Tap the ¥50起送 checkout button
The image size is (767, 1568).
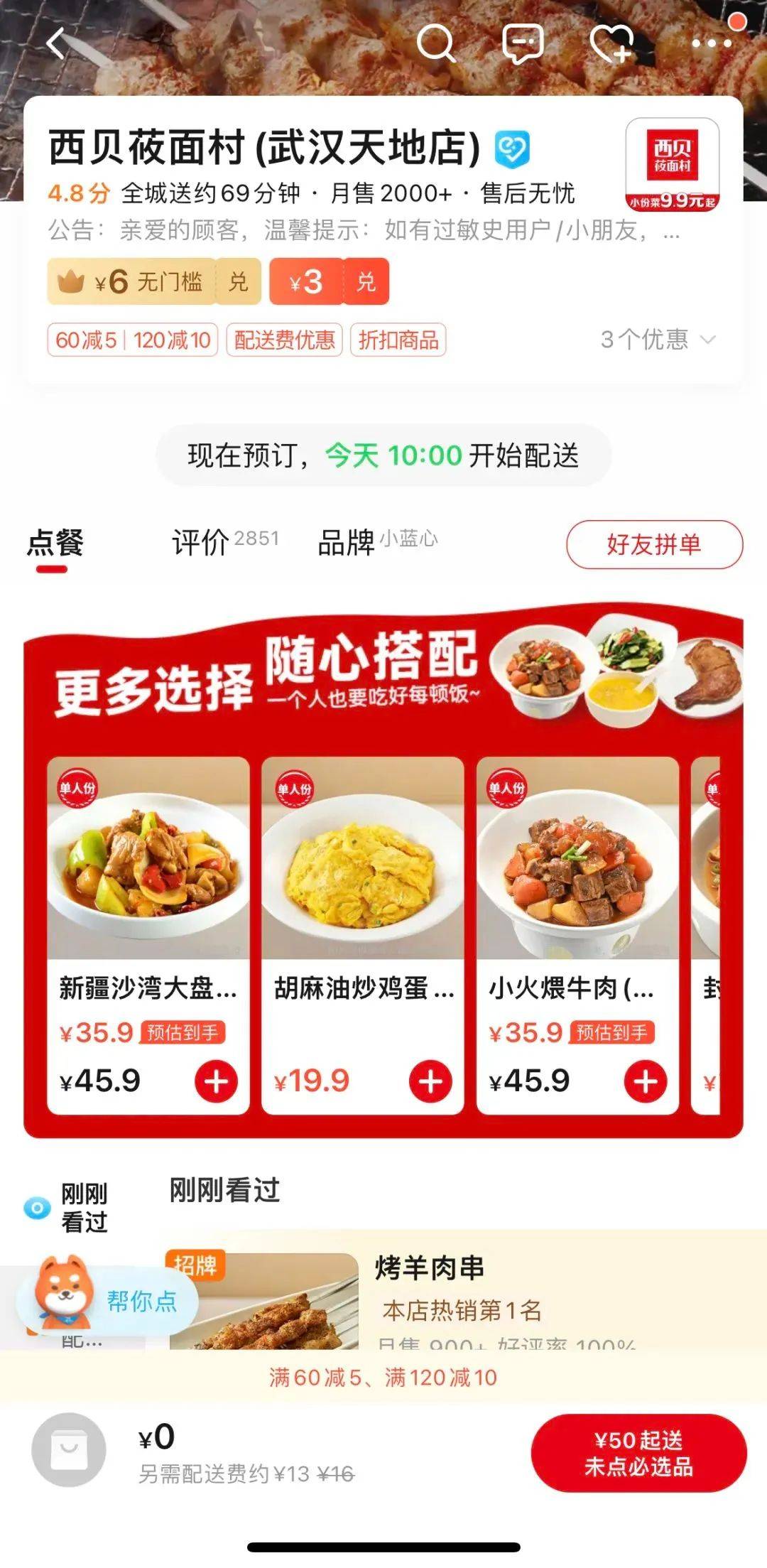pyautogui.click(x=638, y=1453)
